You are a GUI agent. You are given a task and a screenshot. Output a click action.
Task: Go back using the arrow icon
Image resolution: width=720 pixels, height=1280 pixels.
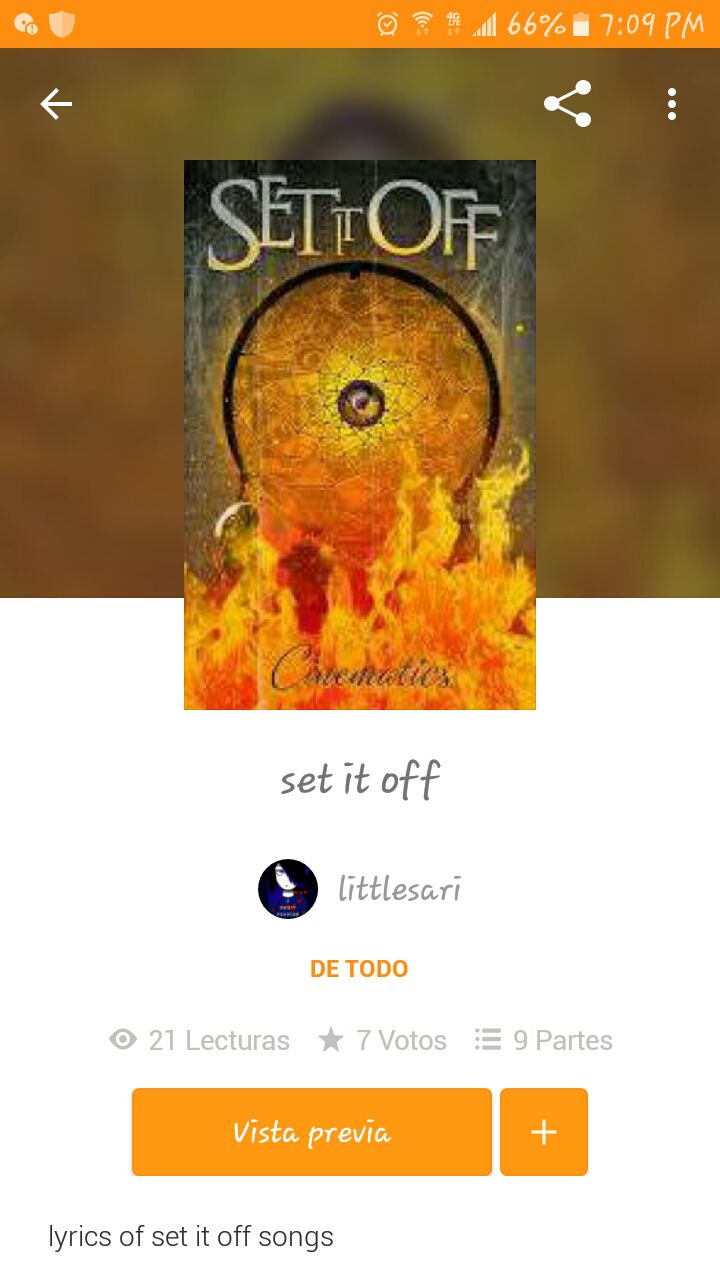click(x=56, y=104)
